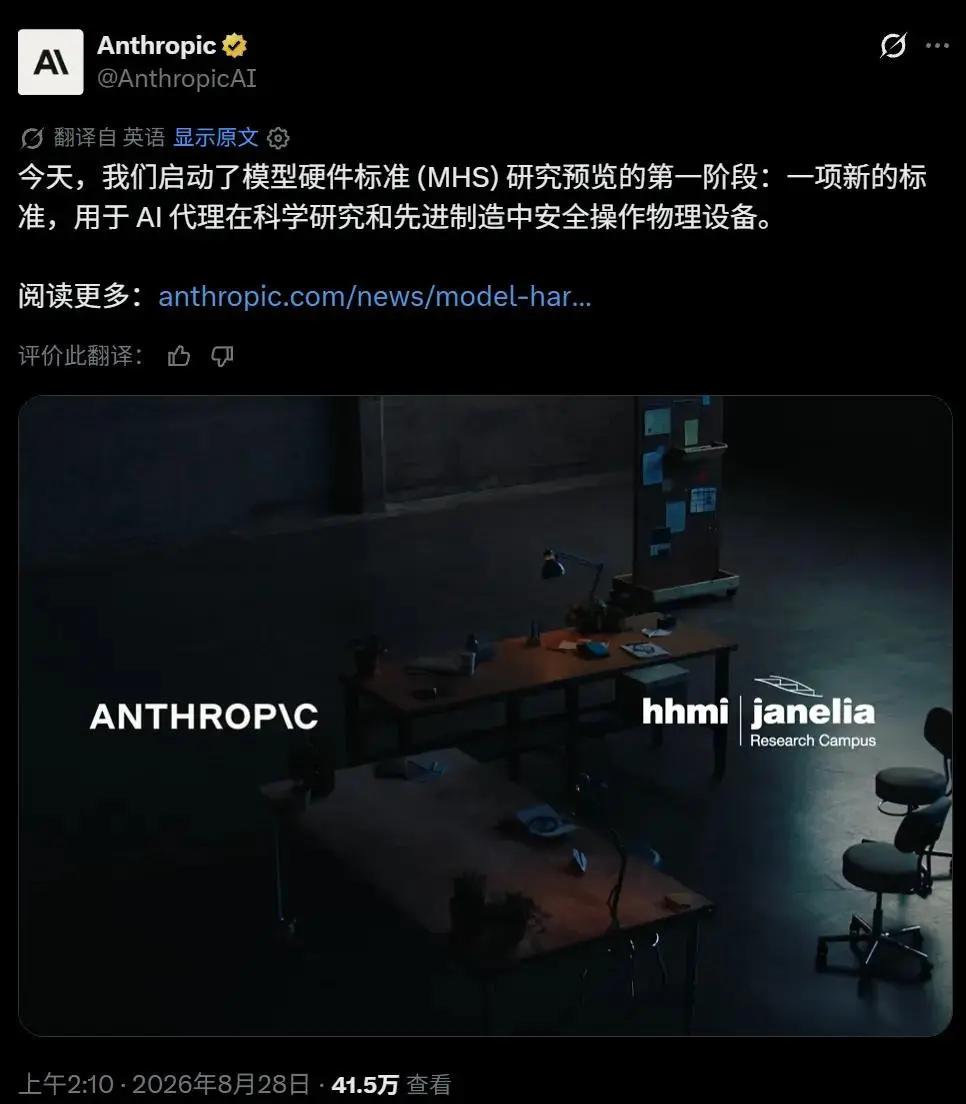This screenshot has height=1104, width=966.
Task: Open the Grok icon beside the overflow menu
Action: 893,46
